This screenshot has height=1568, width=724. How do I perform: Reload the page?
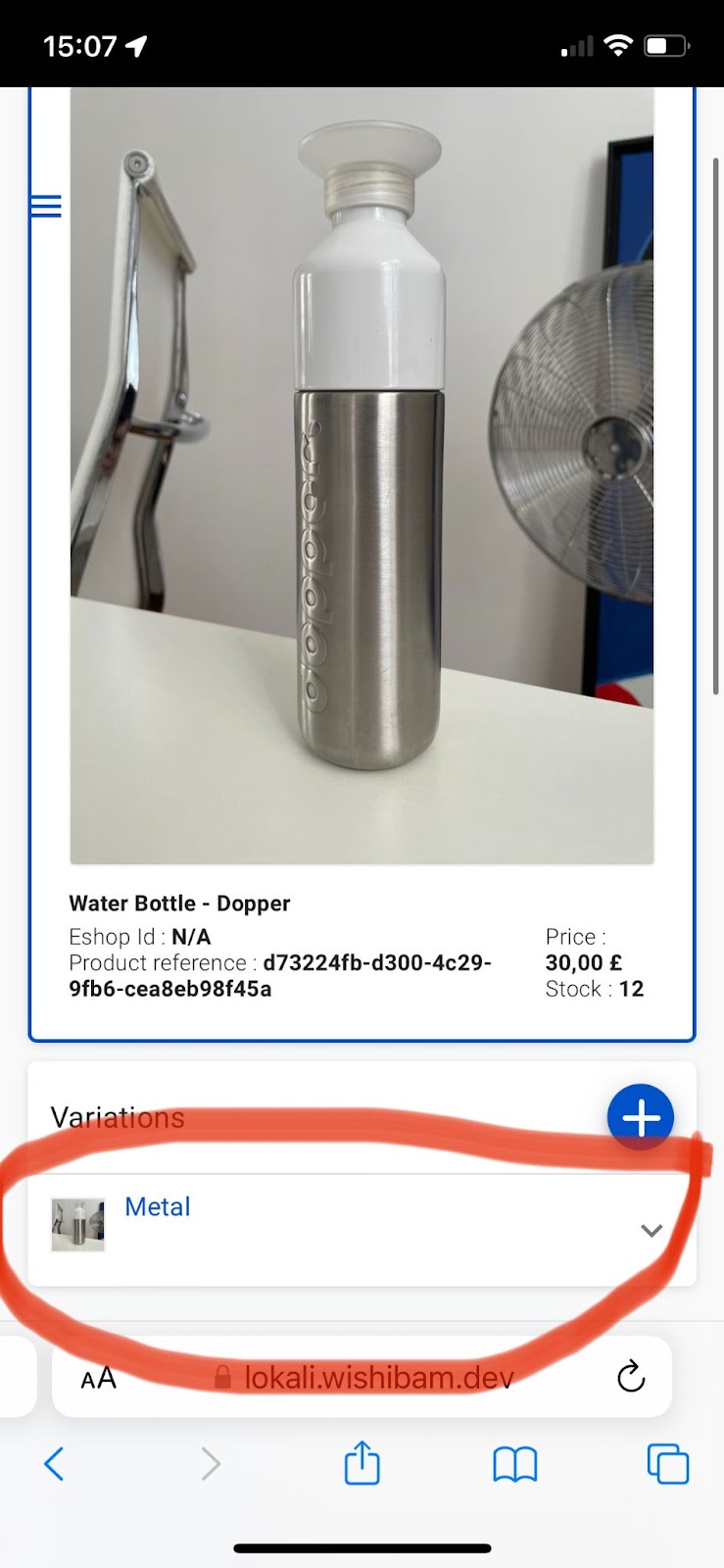coord(631,1377)
